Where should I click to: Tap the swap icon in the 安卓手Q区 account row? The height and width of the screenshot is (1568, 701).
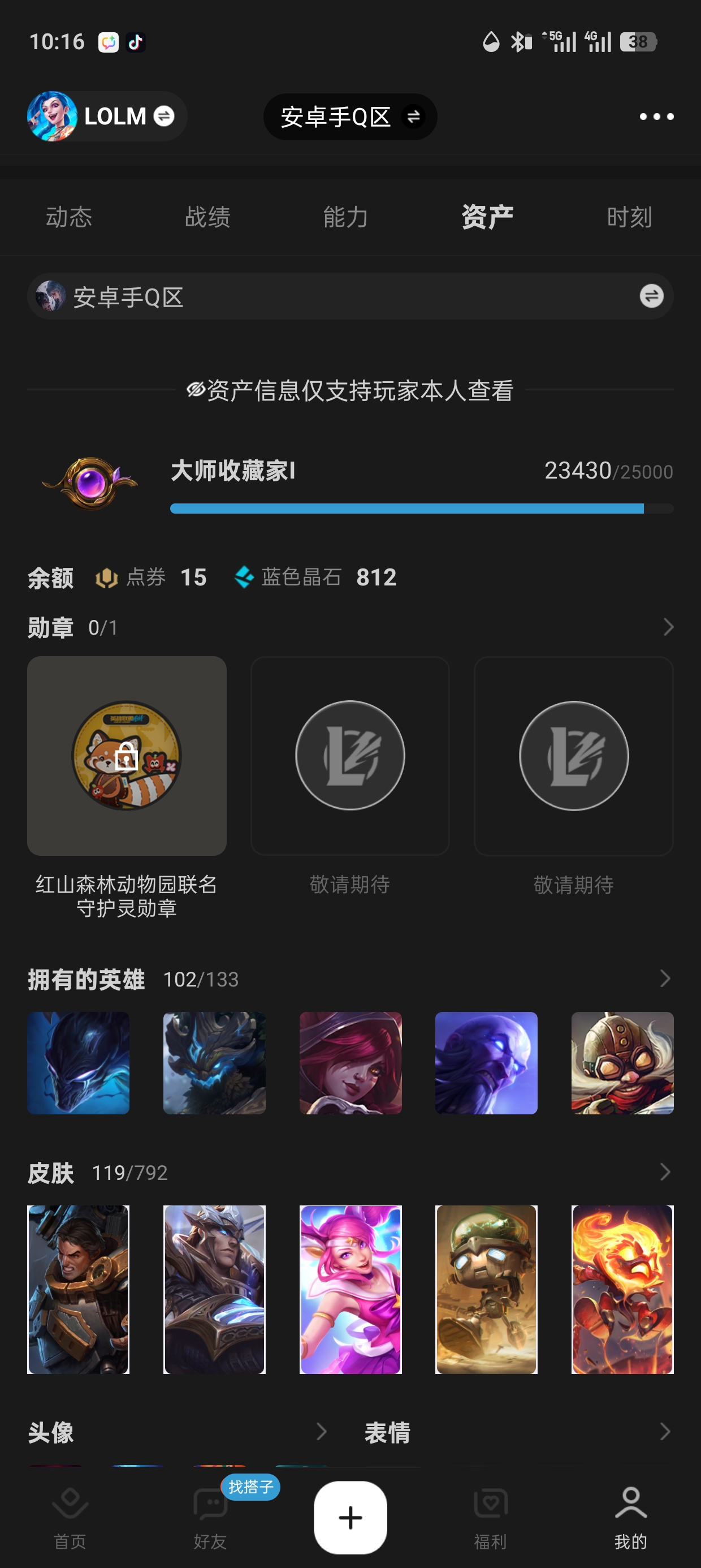(x=651, y=296)
